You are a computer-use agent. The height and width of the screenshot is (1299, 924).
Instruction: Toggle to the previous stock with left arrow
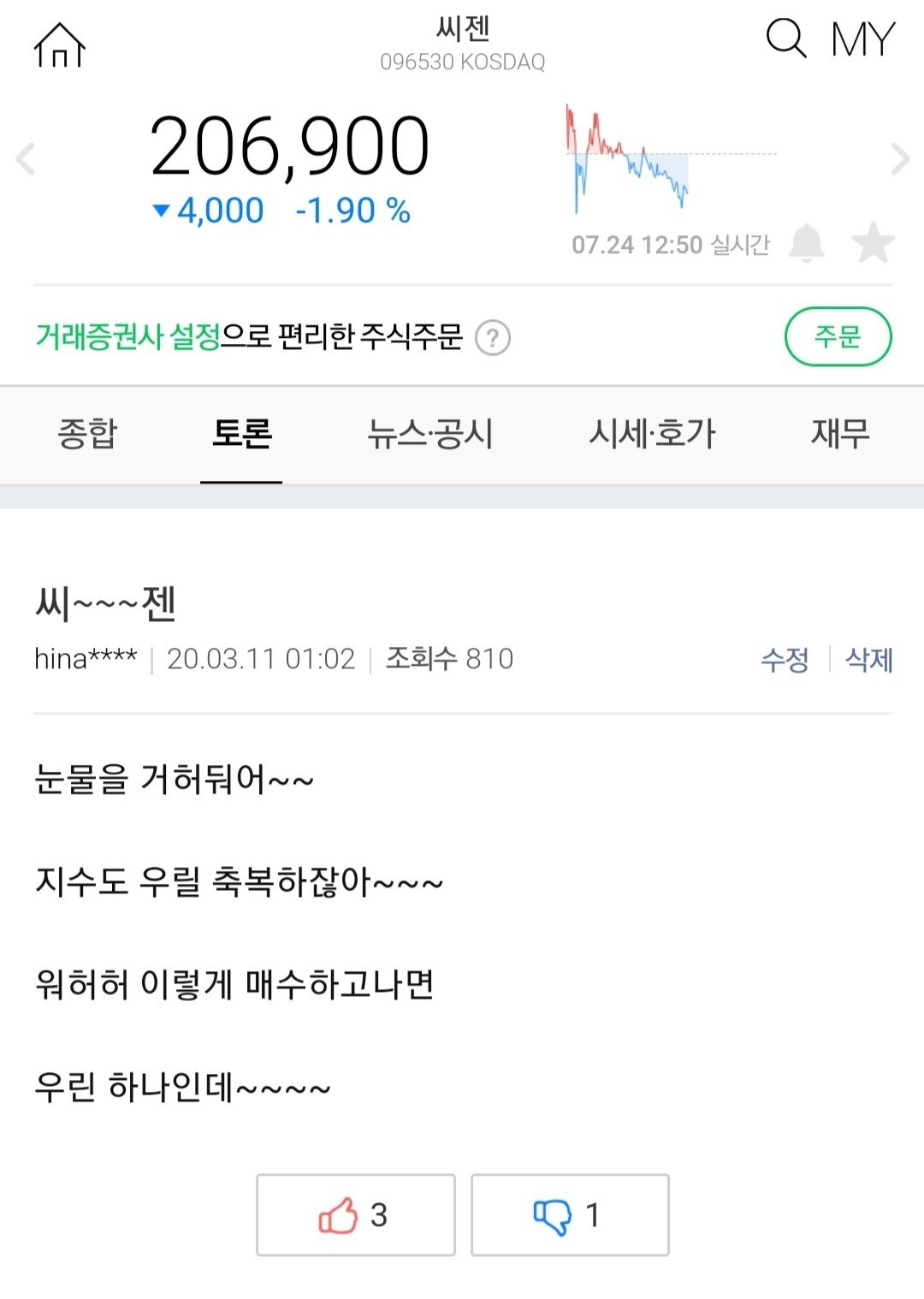coord(23,158)
